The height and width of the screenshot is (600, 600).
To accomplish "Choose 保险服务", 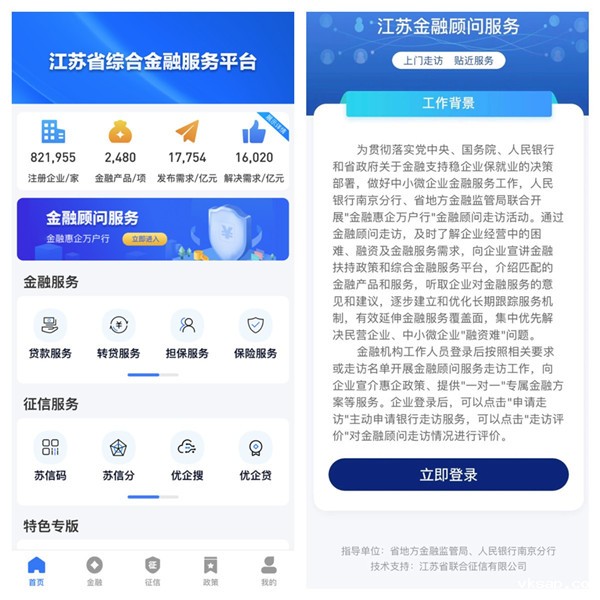I will [256, 335].
